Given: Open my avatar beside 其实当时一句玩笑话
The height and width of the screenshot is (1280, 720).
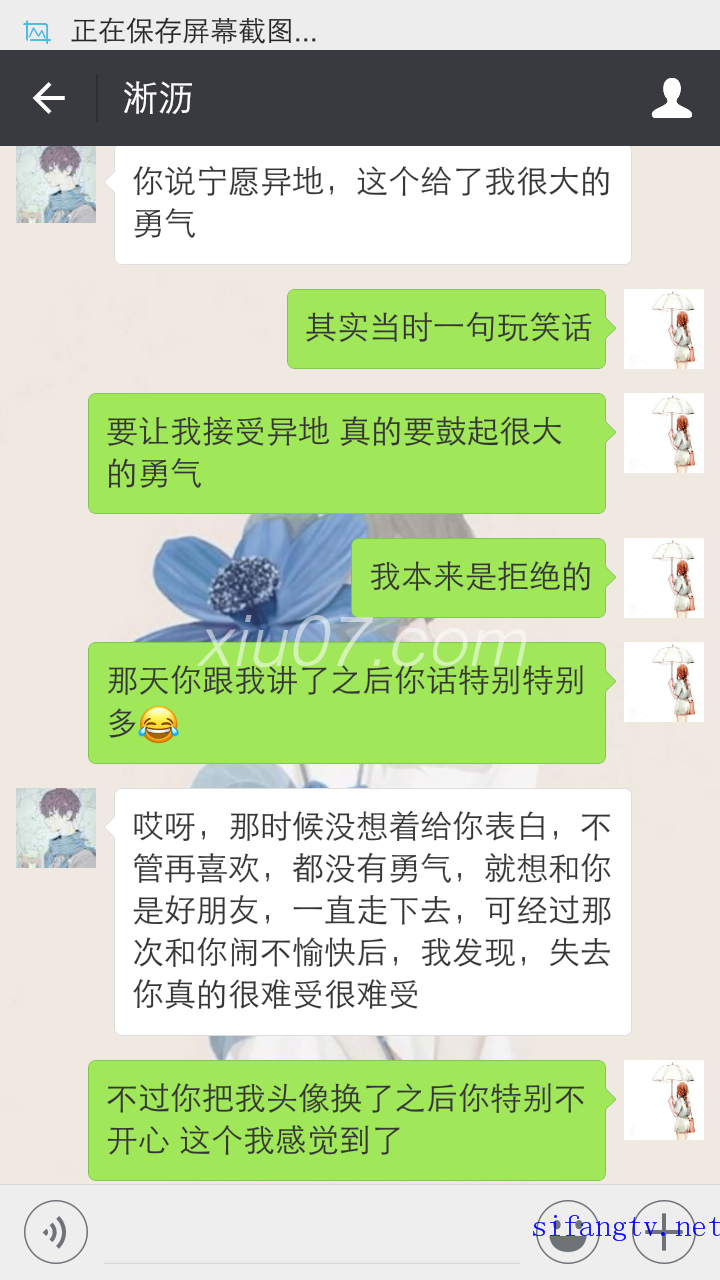Looking at the screenshot, I should [663, 329].
